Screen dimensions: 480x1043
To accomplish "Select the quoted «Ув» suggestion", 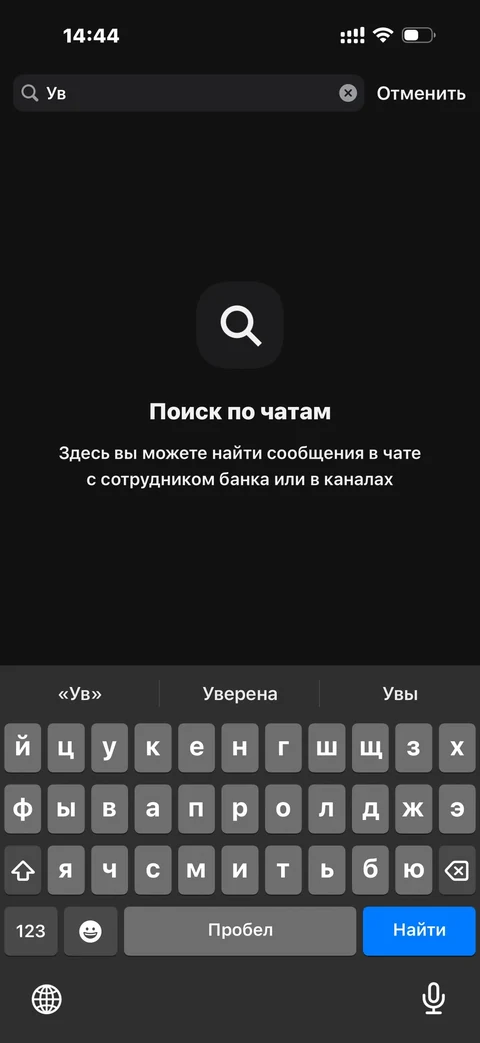I will 80,694.
